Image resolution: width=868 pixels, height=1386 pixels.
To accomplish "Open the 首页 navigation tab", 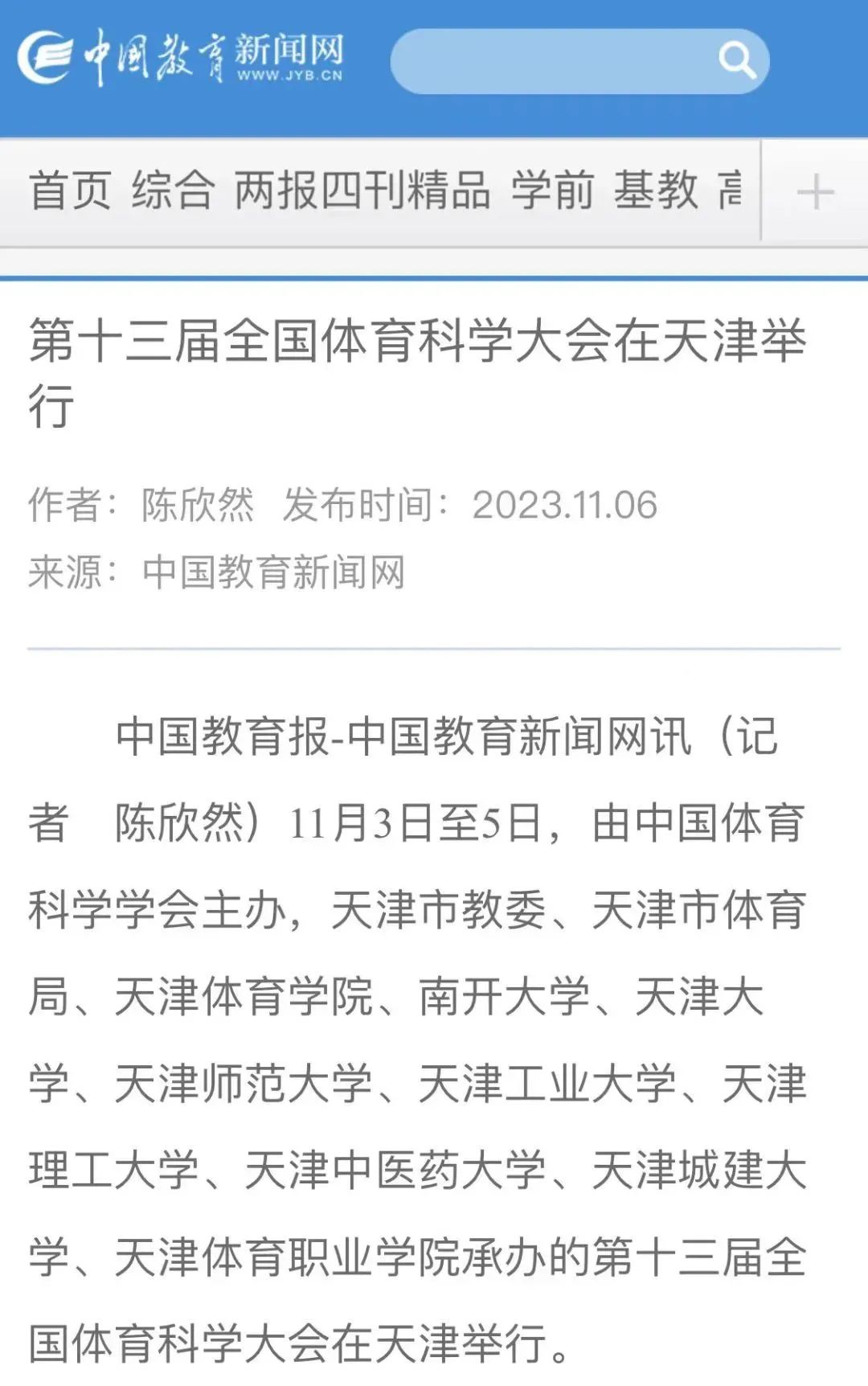I will point(70,191).
